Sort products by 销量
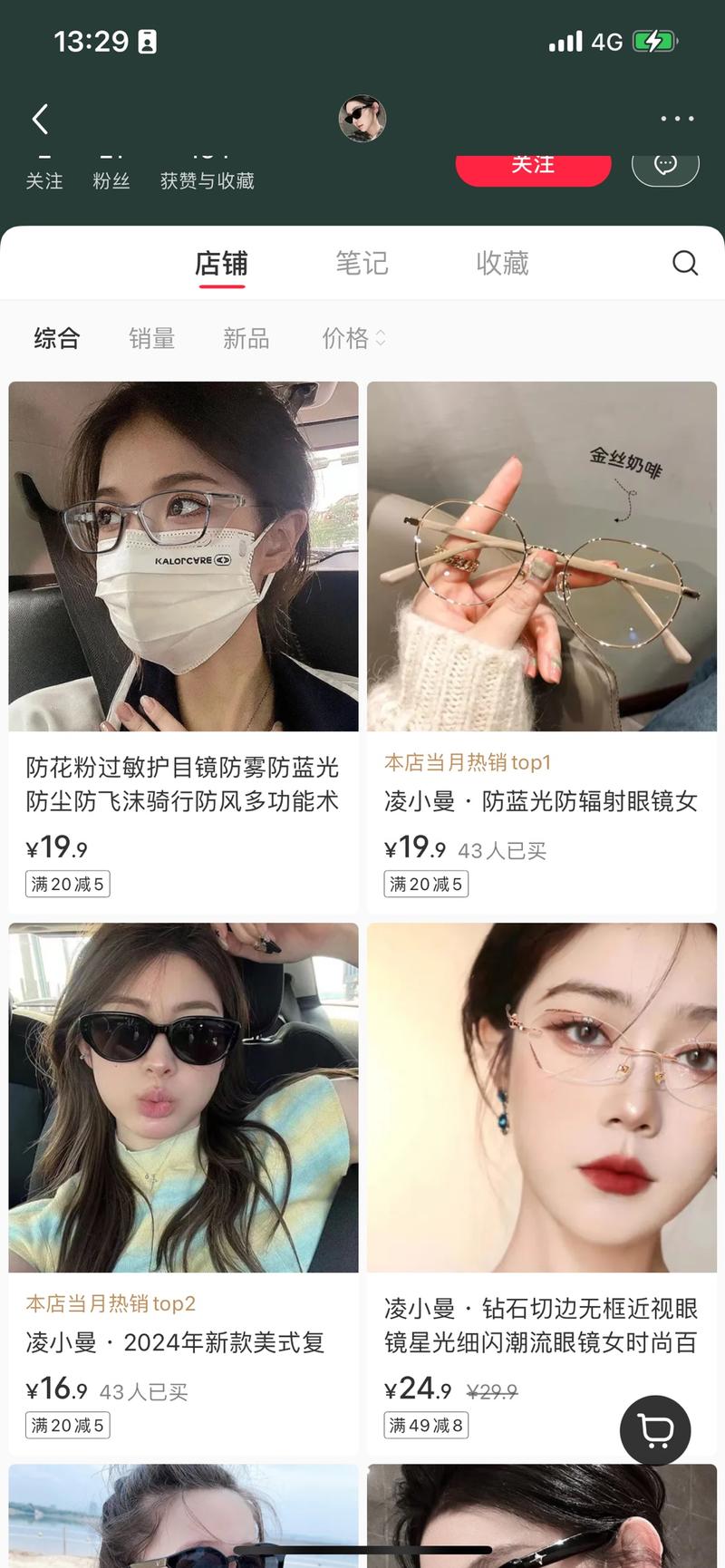The height and width of the screenshot is (1568, 725). (151, 338)
